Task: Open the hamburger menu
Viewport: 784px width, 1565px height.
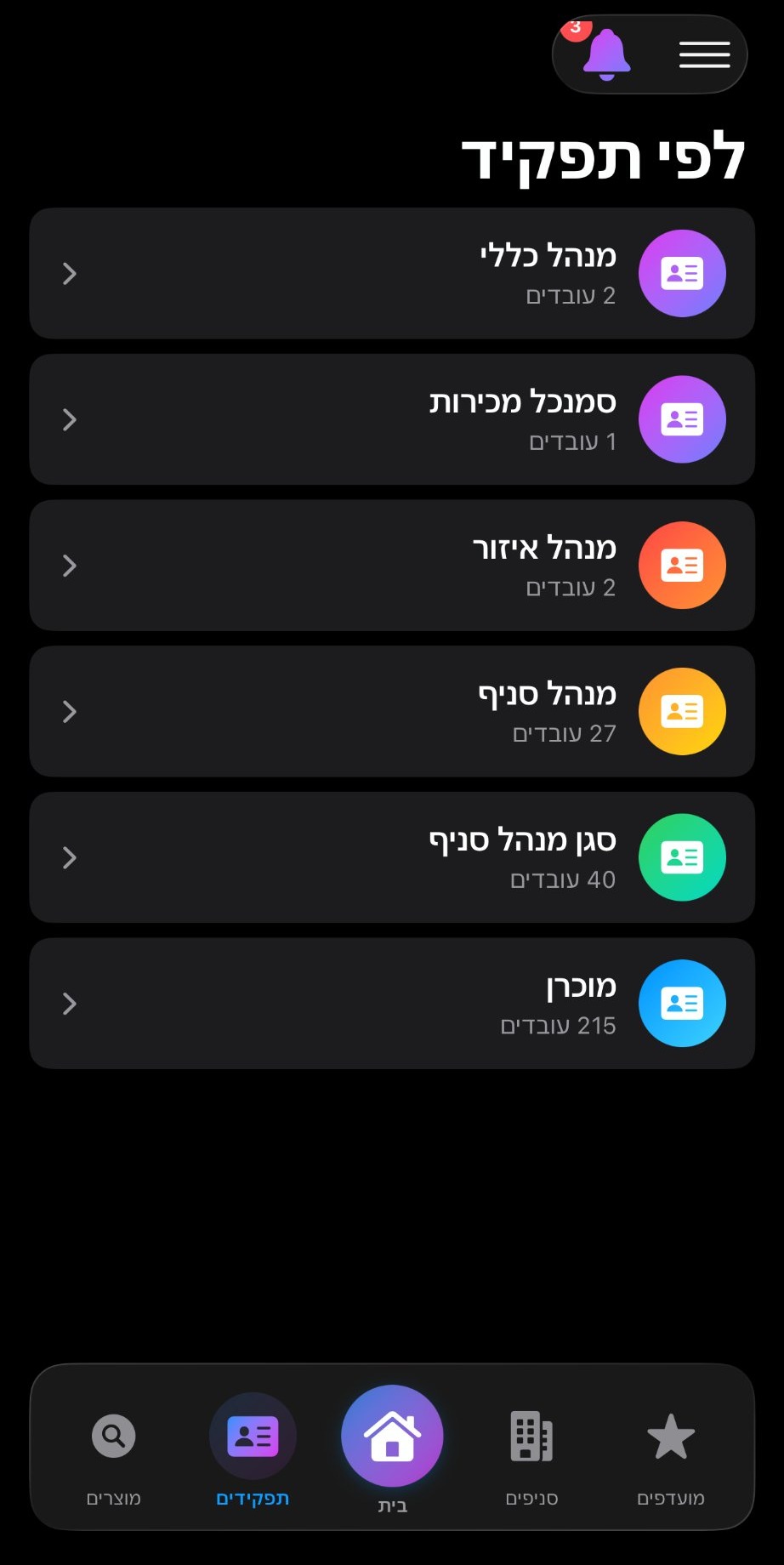Action: coord(704,54)
